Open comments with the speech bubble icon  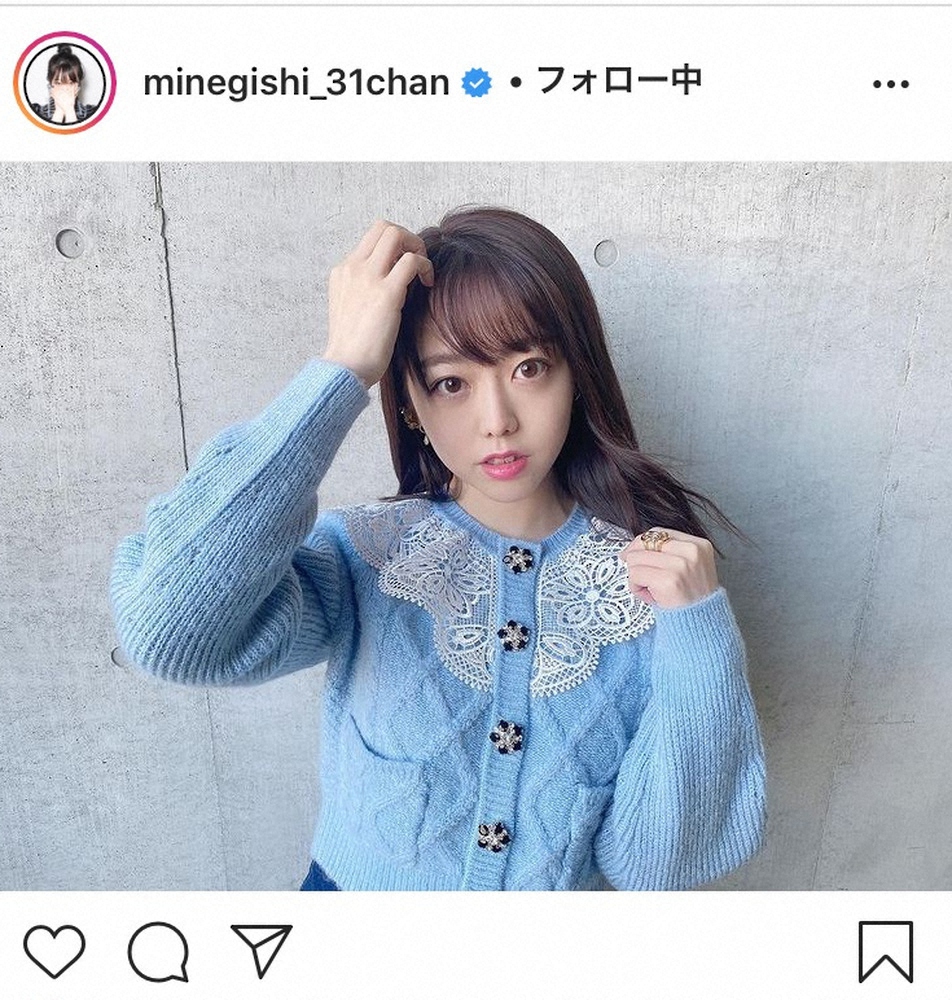(x=159, y=951)
